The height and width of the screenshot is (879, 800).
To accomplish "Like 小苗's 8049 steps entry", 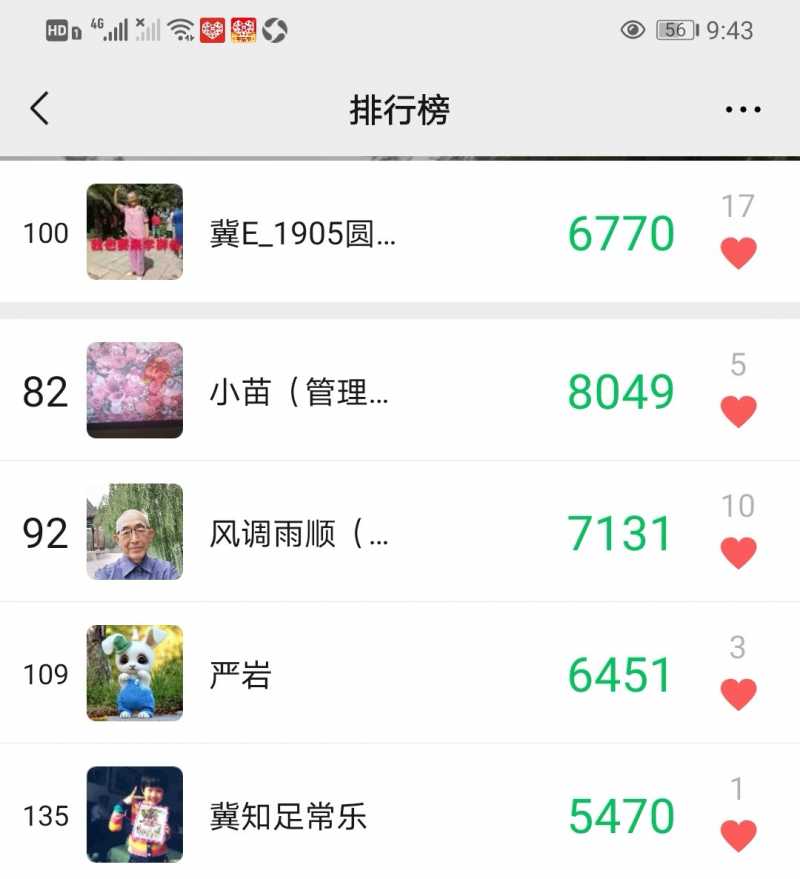I will 738,411.
